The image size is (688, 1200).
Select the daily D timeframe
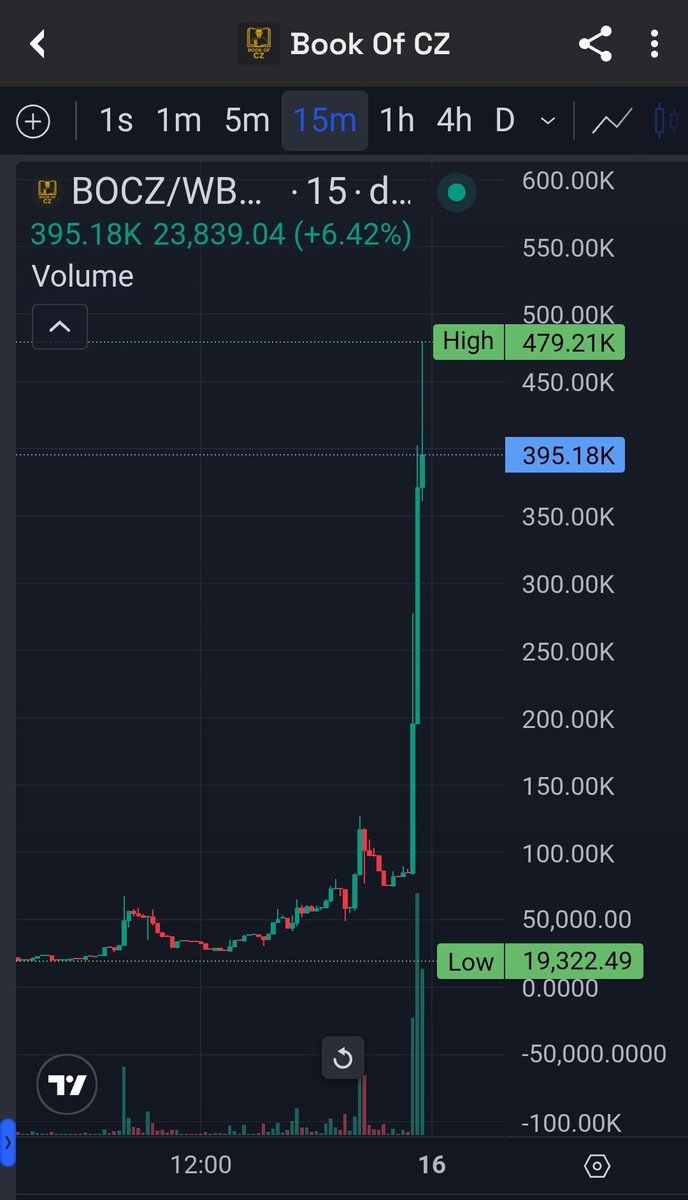[505, 121]
